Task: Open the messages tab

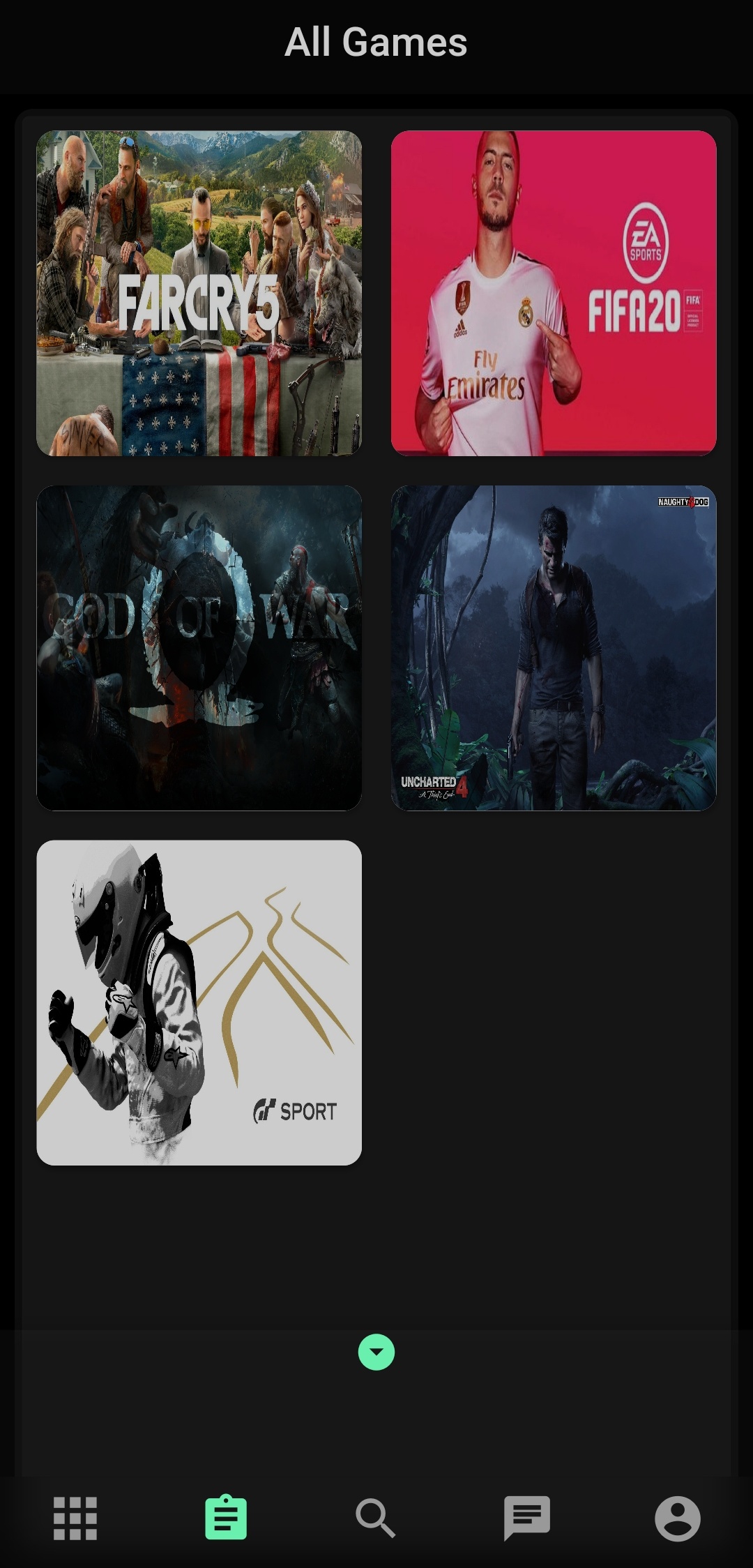Action: click(527, 1518)
